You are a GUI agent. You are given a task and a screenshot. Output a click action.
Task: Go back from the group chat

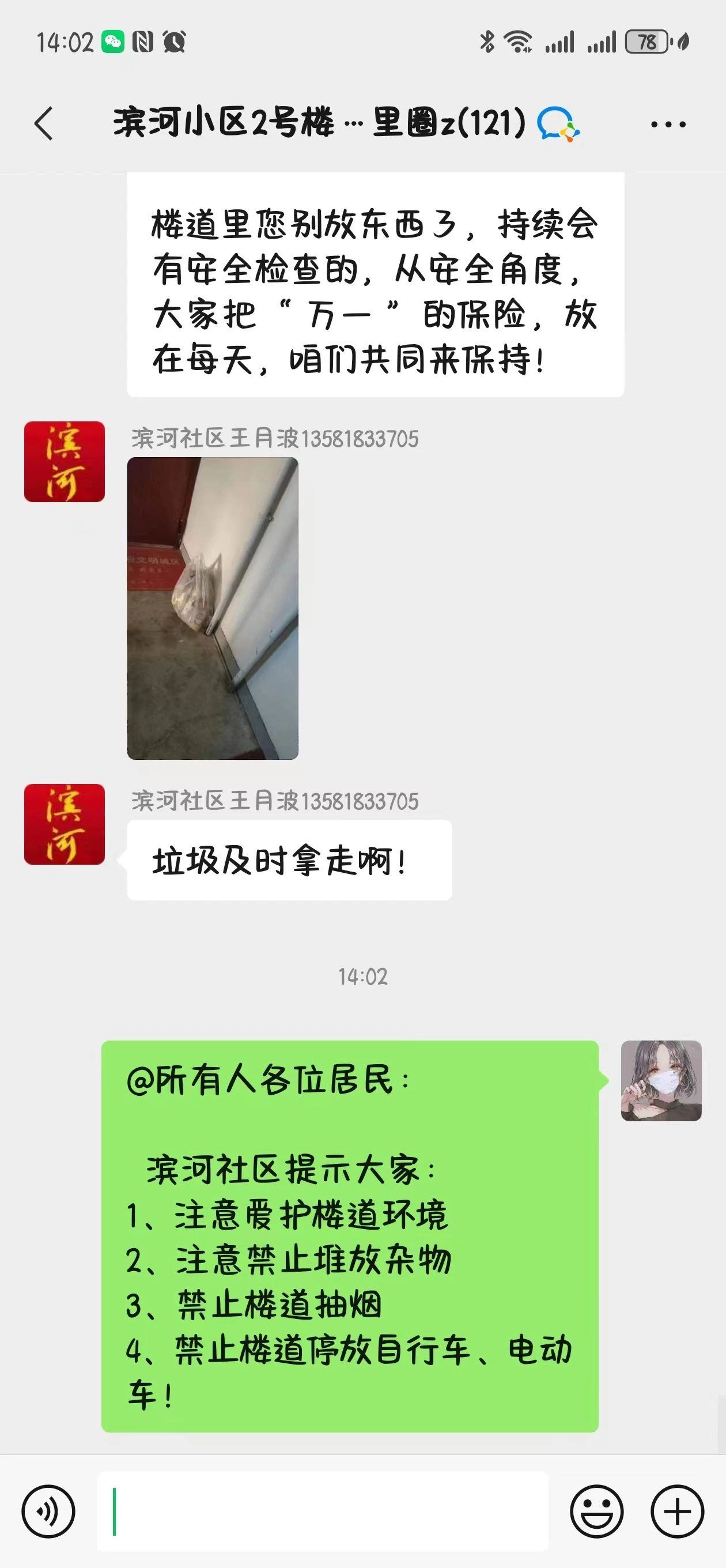click(44, 123)
